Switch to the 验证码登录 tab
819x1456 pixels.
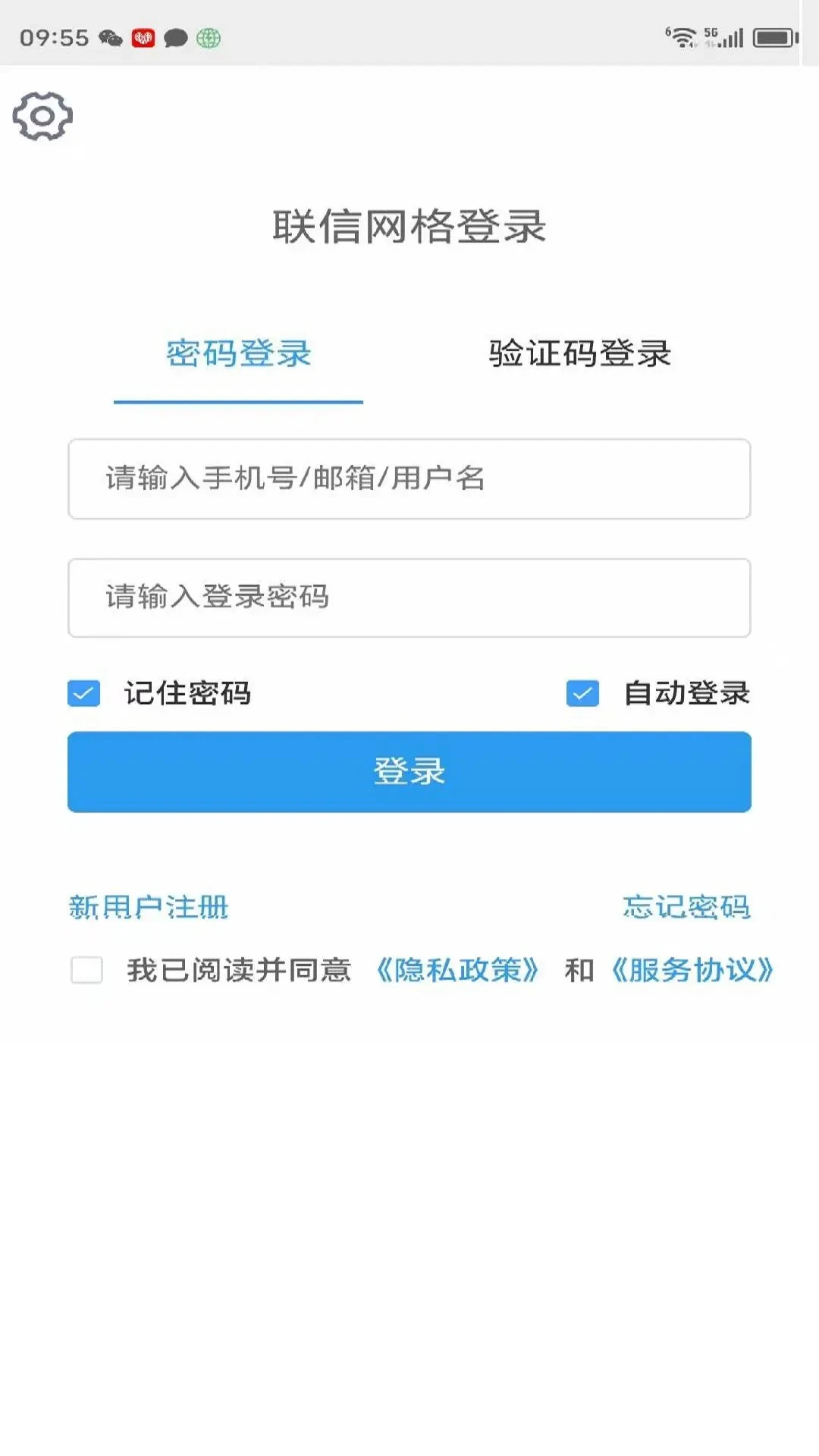click(579, 353)
